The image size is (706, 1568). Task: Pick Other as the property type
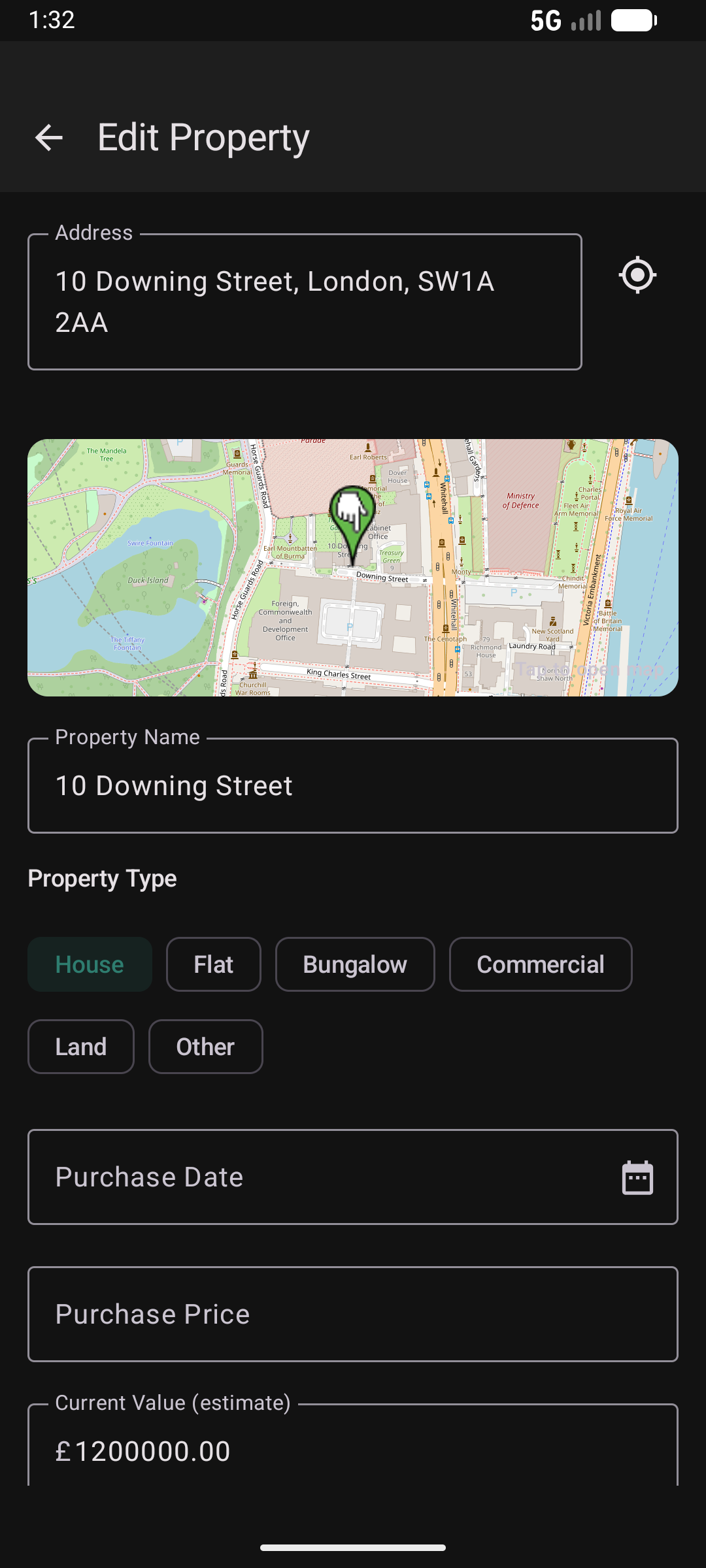pyautogui.click(x=205, y=1046)
